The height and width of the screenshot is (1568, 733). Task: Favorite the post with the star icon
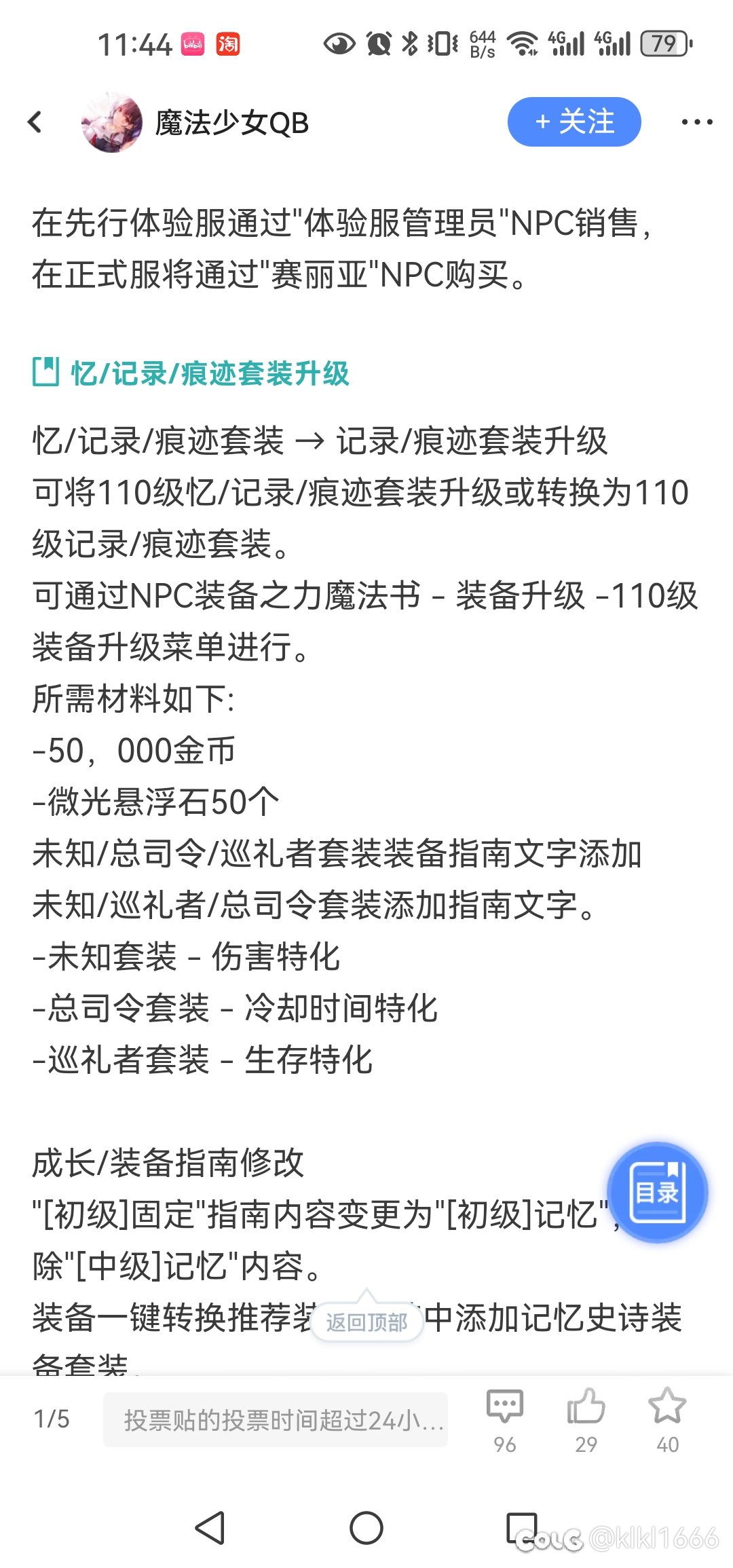(667, 1419)
